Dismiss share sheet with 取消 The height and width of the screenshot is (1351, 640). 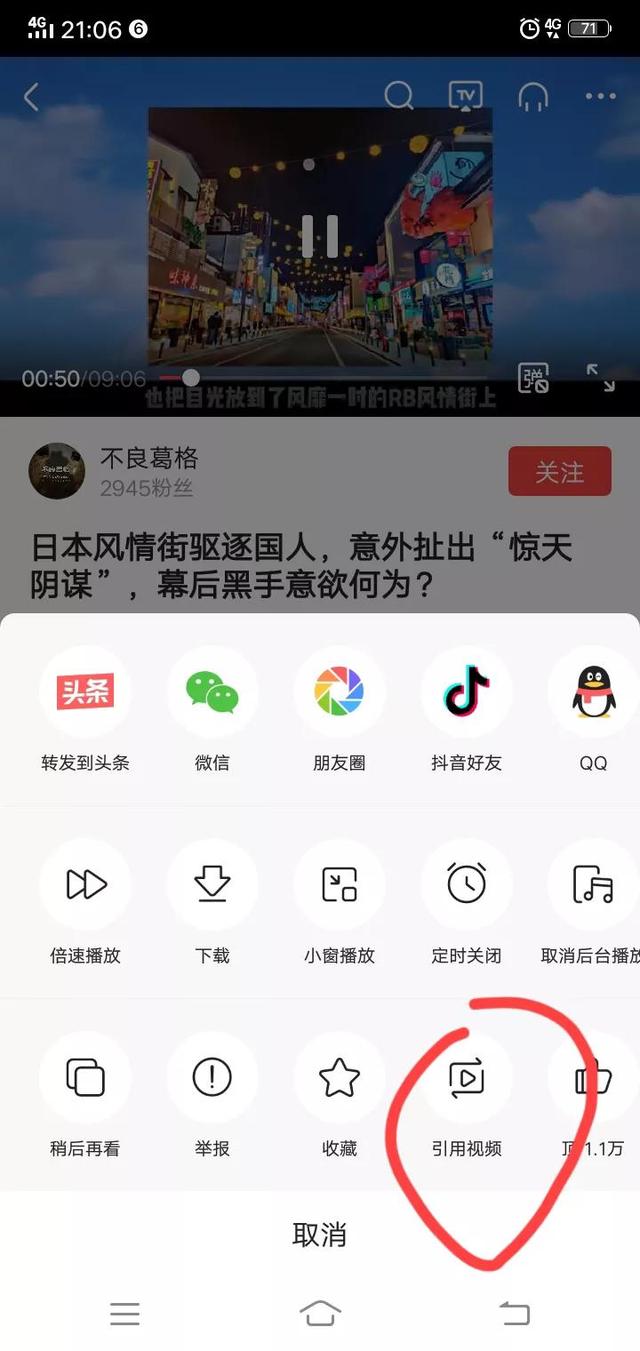point(320,1235)
